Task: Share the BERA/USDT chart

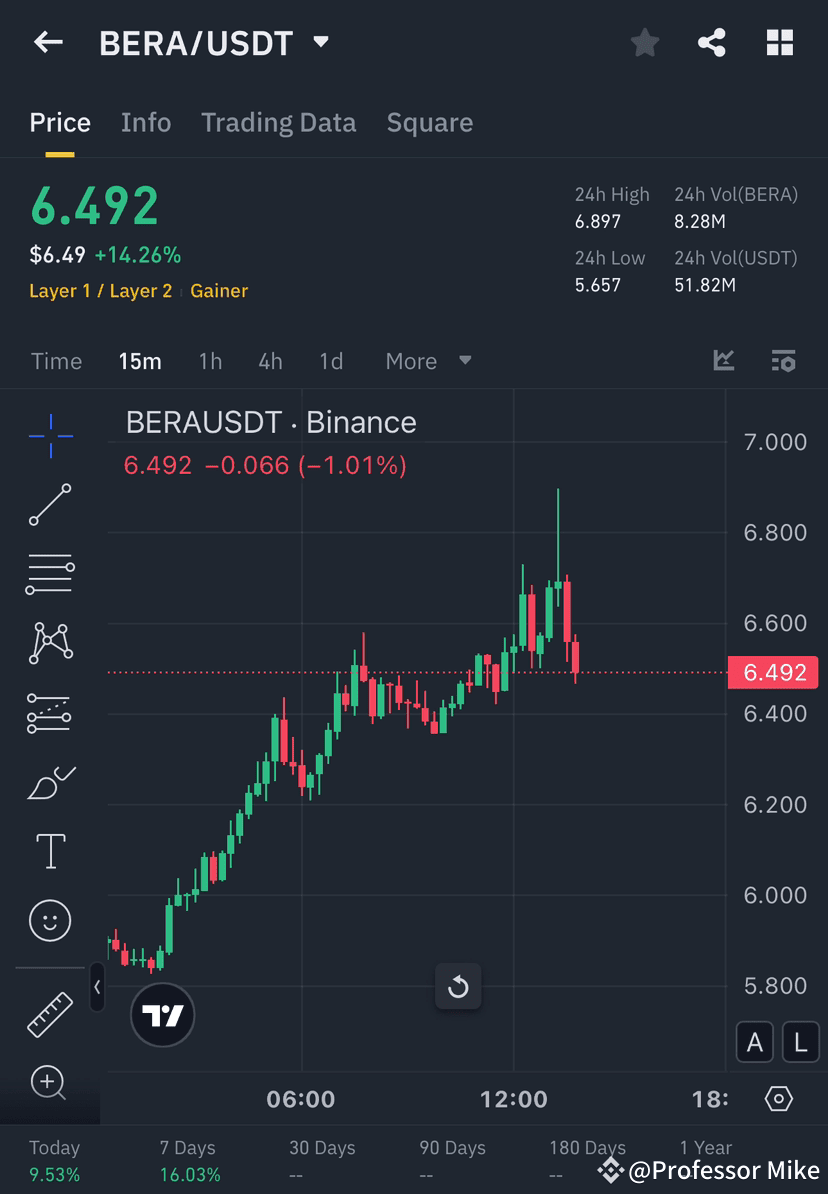Action: [x=712, y=42]
